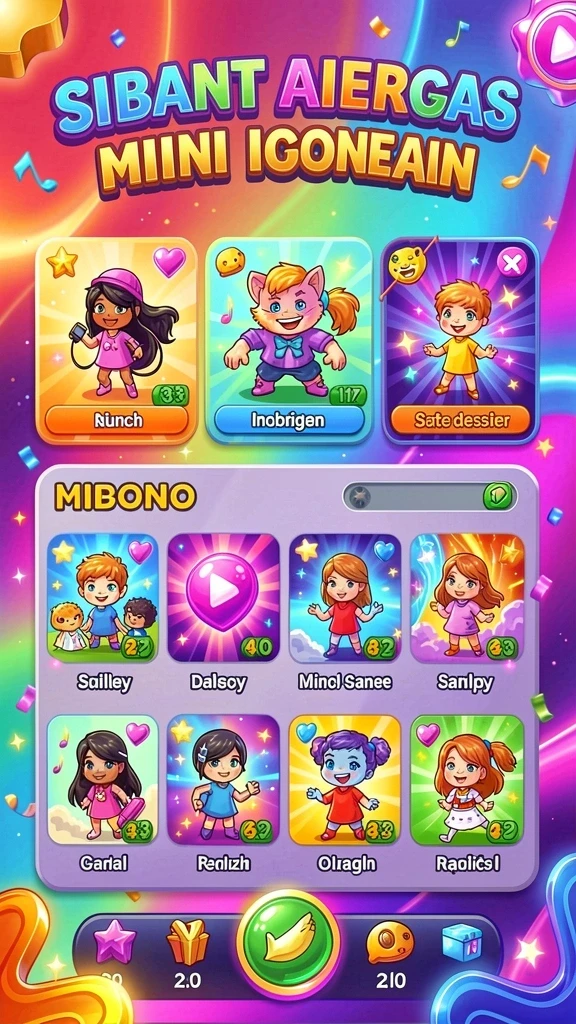Image resolution: width=576 pixels, height=1024 pixels.
Task: Tap the Nunch button
Action: pos(118,420)
